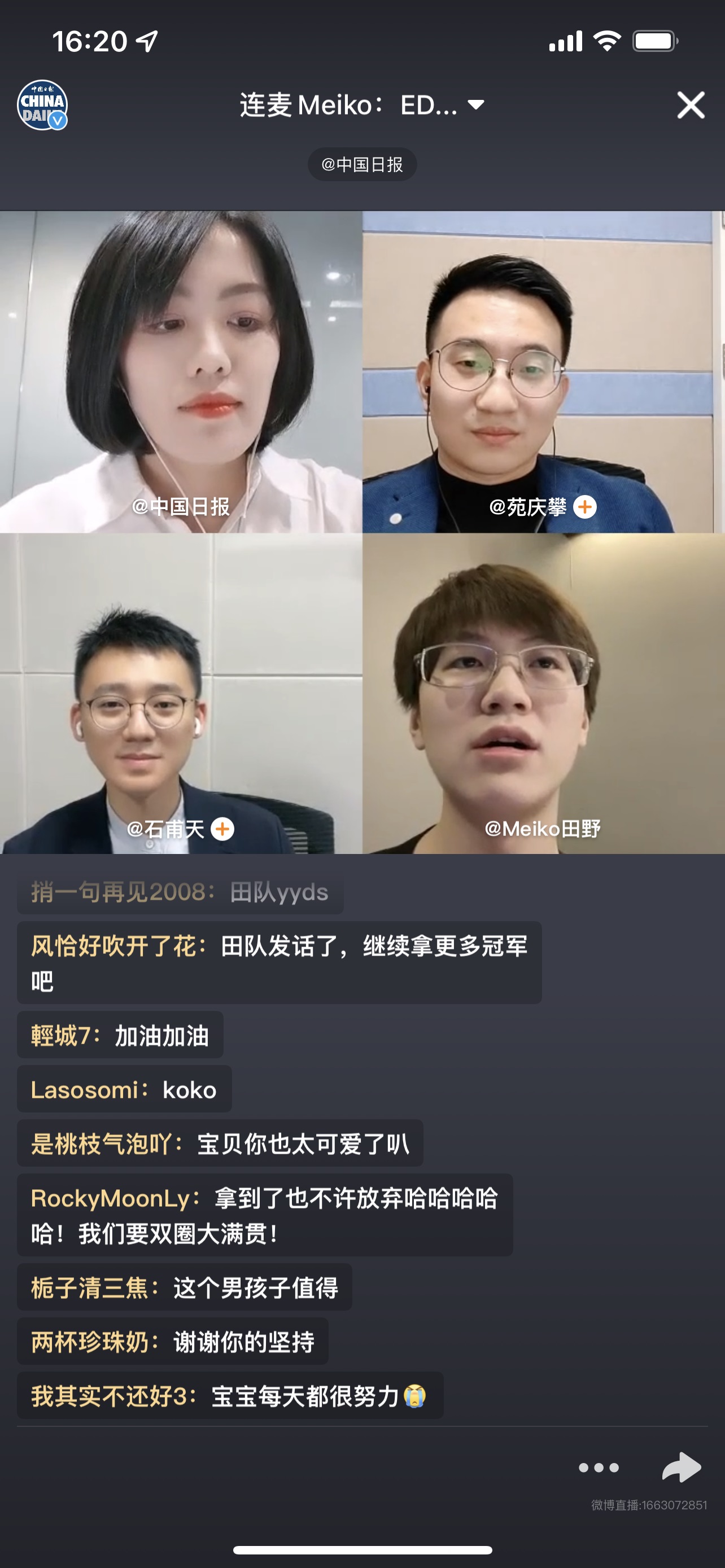The height and width of the screenshot is (1568, 725).
Task: Follow 石甫天 with the plus icon
Action: click(x=223, y=829)
